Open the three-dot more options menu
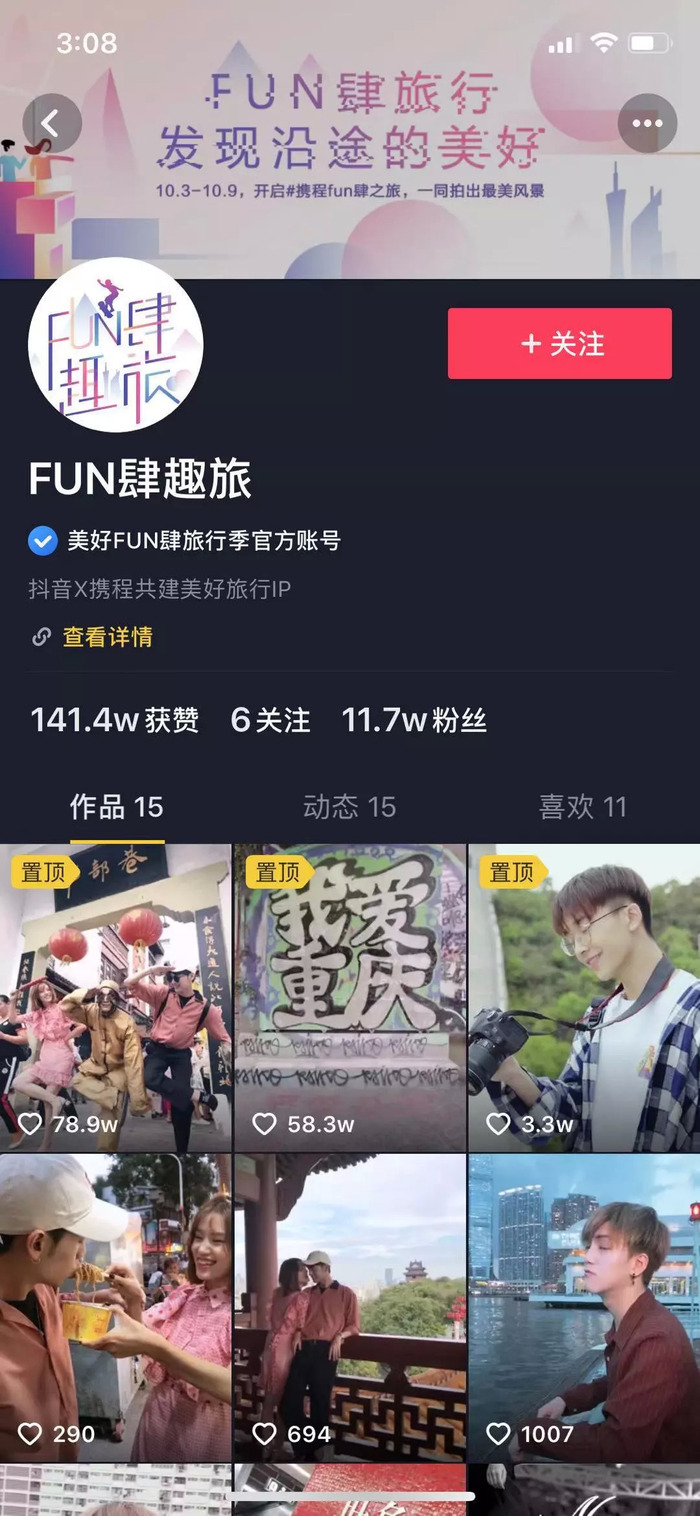This screenshot has width=700, height=1516. pos(647,124)
